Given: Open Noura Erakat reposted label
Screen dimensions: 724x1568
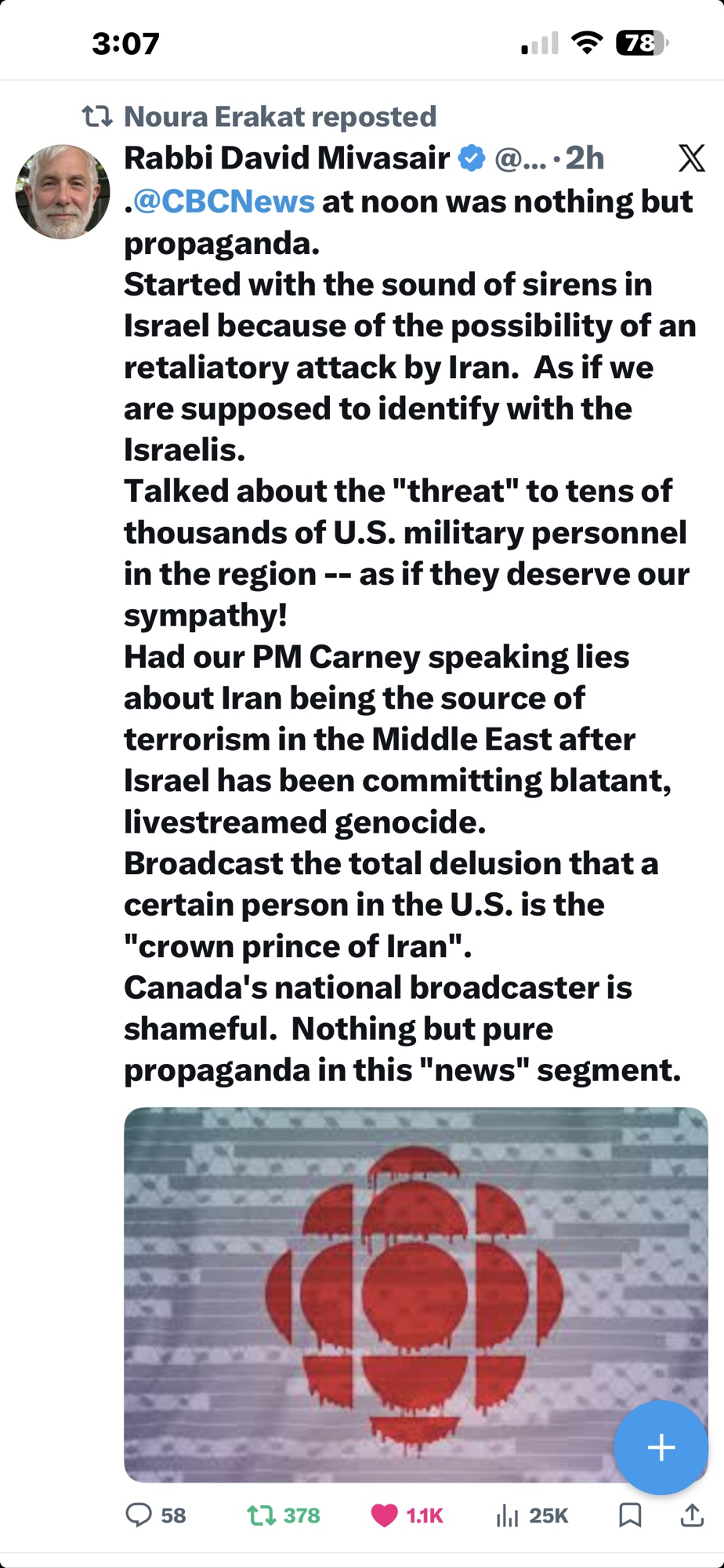Looking at the screenshot, I should pos(279,117).
